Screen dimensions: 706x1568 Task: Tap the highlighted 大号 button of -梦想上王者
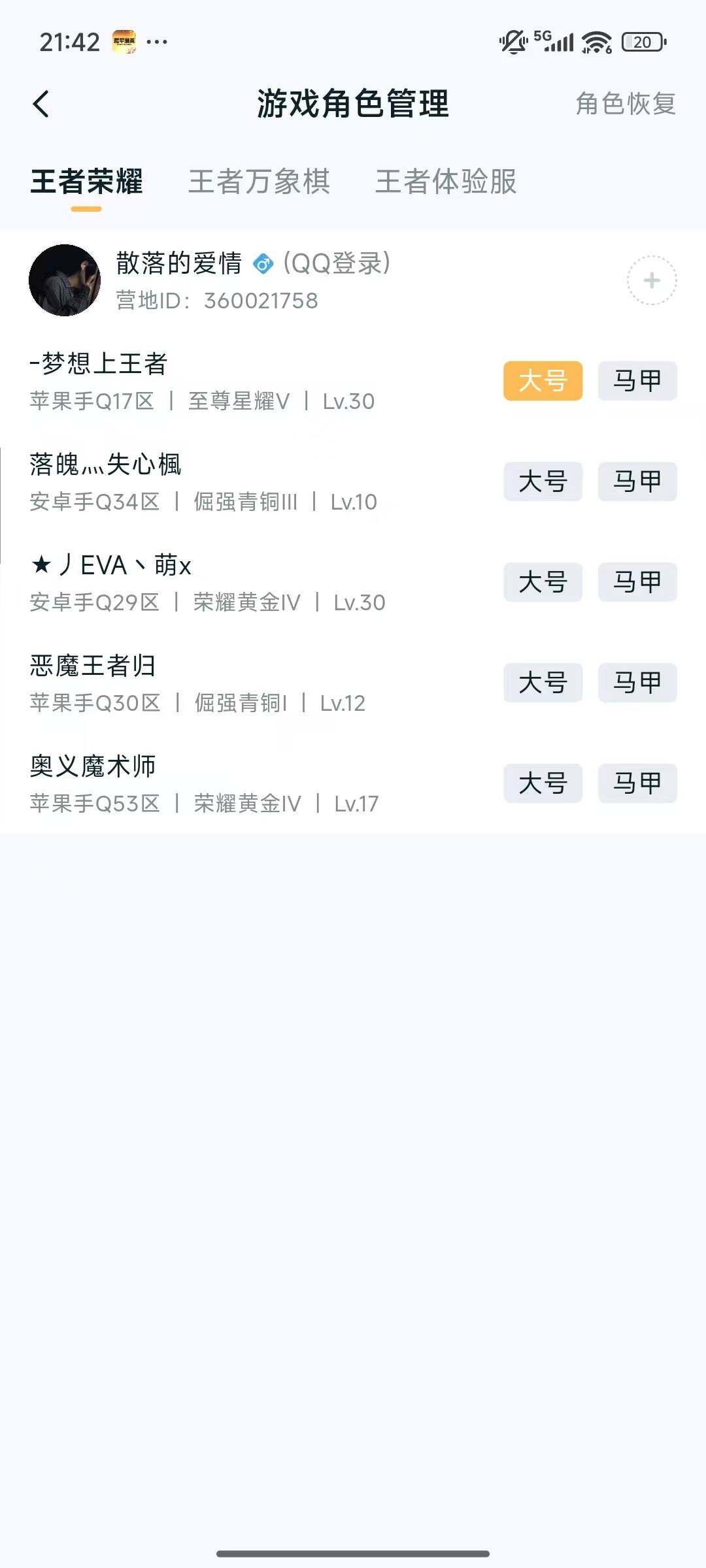[544, 382]
